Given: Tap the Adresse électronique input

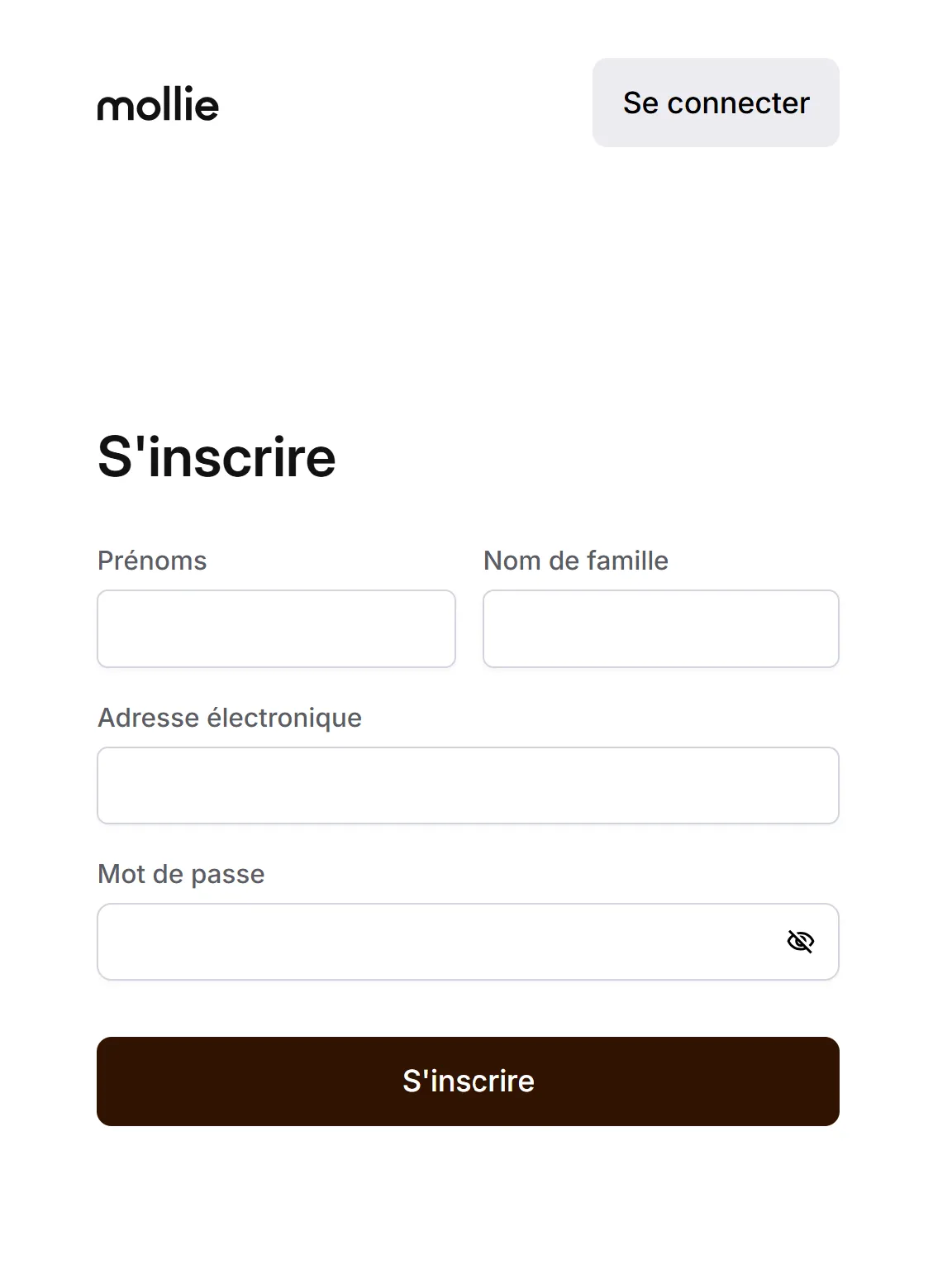Looking at the screenshot, I should 468,785.
